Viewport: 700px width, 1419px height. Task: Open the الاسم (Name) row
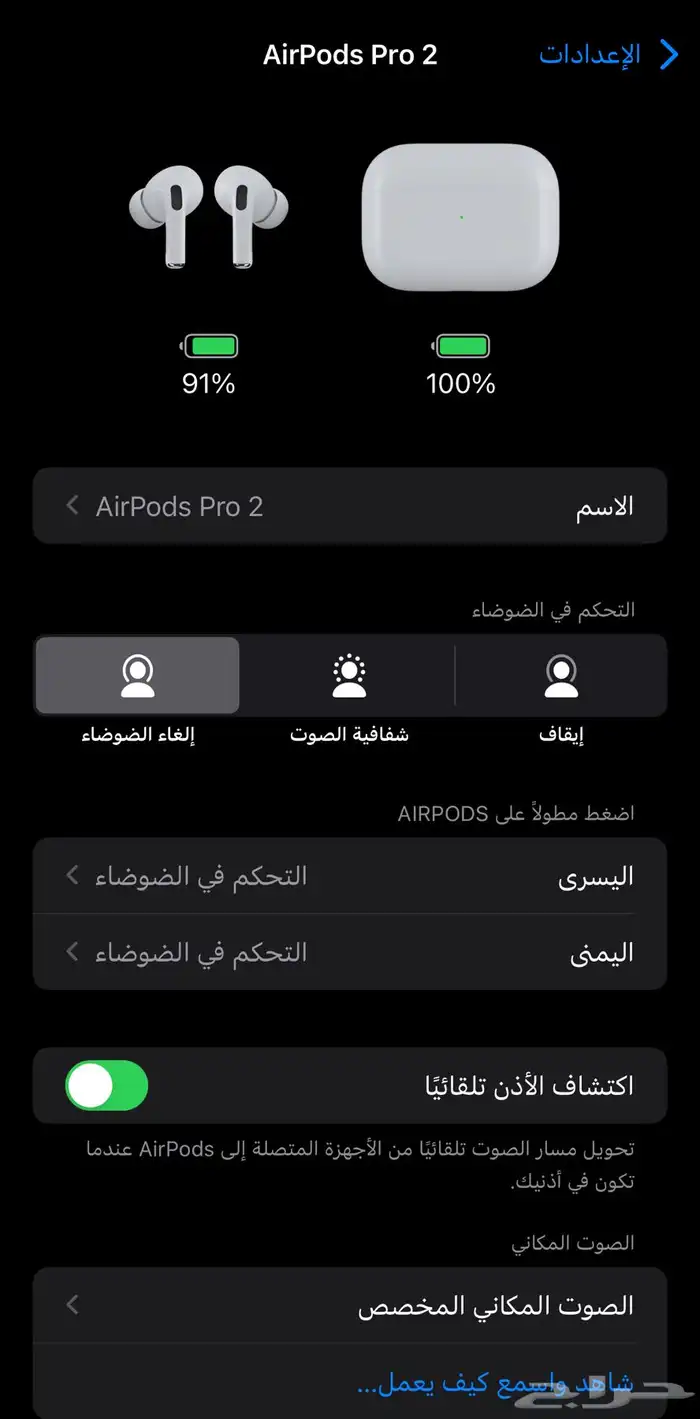pyautogui.click(x=350, y=506)
